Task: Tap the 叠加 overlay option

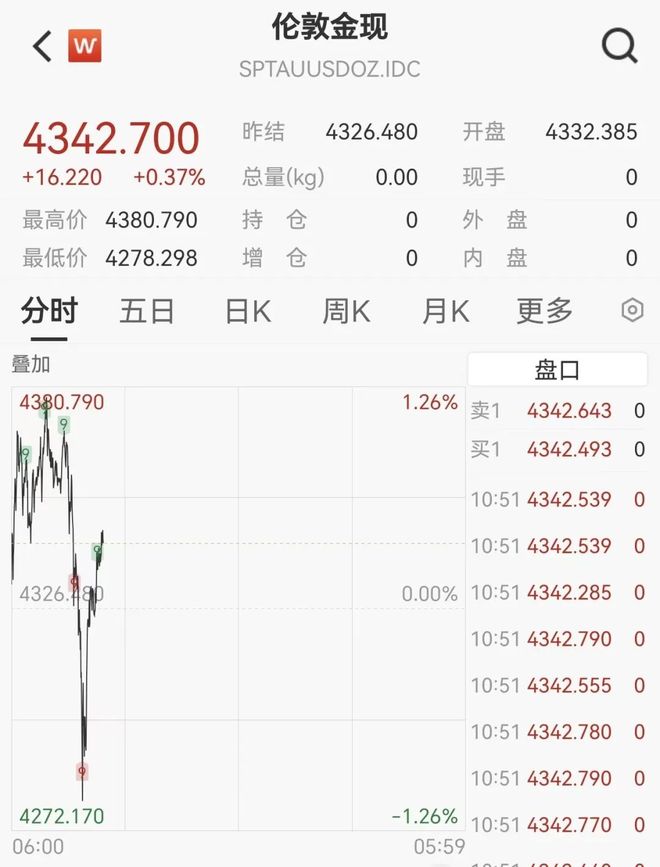Action: pyautogui.click(x=31, y=365)
